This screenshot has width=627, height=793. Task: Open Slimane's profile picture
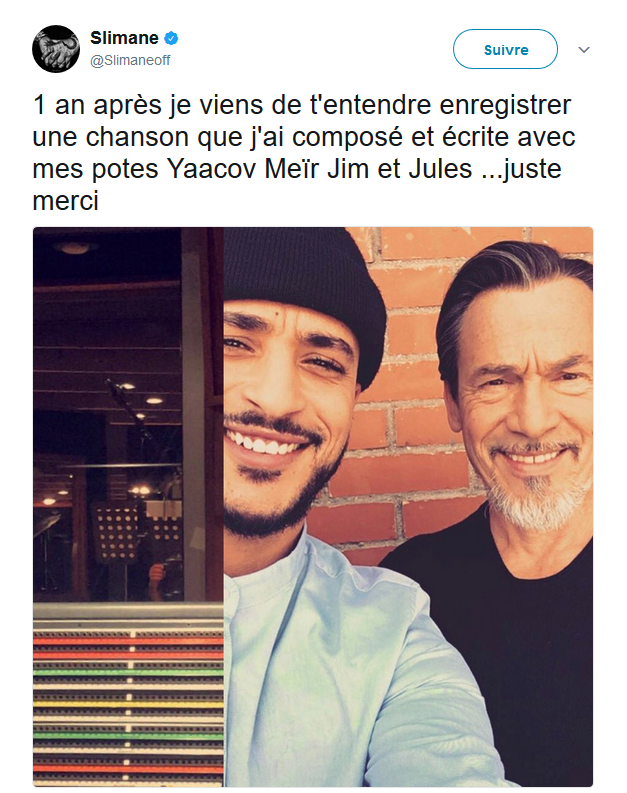coord(56,49)
